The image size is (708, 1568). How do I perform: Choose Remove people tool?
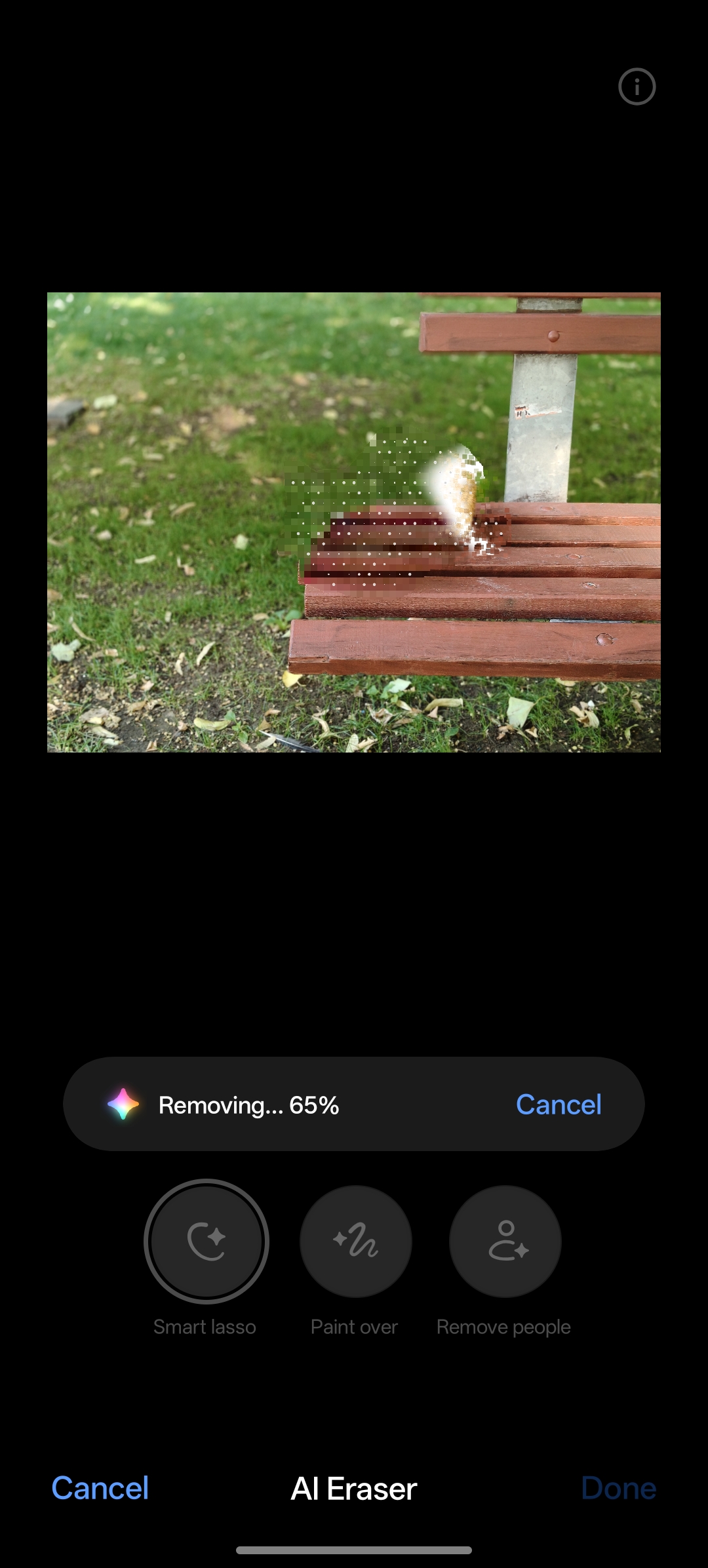pos(505,1242)
